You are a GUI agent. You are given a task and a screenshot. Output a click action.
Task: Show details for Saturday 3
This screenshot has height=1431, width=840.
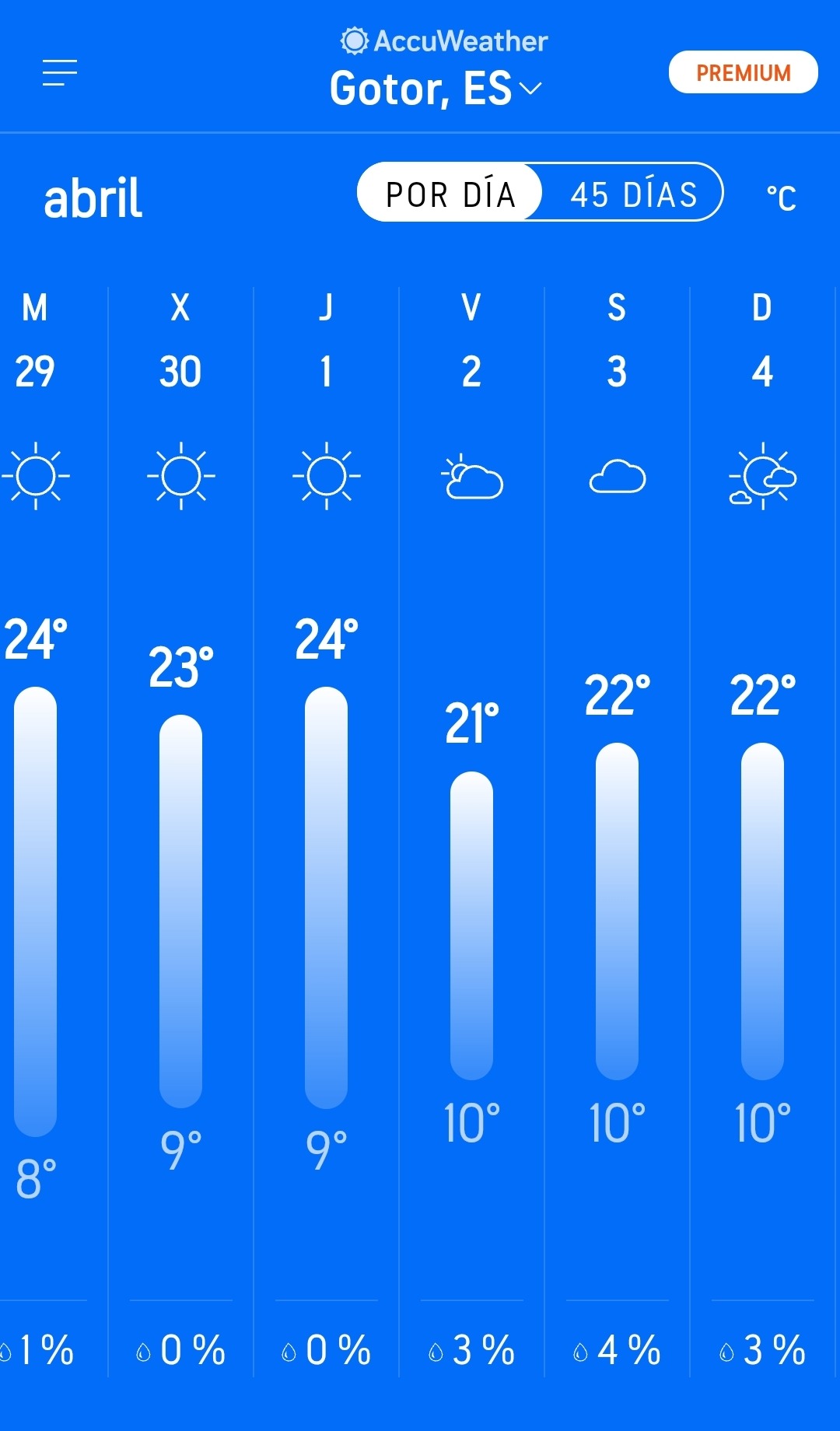click(x=617, y=778)
